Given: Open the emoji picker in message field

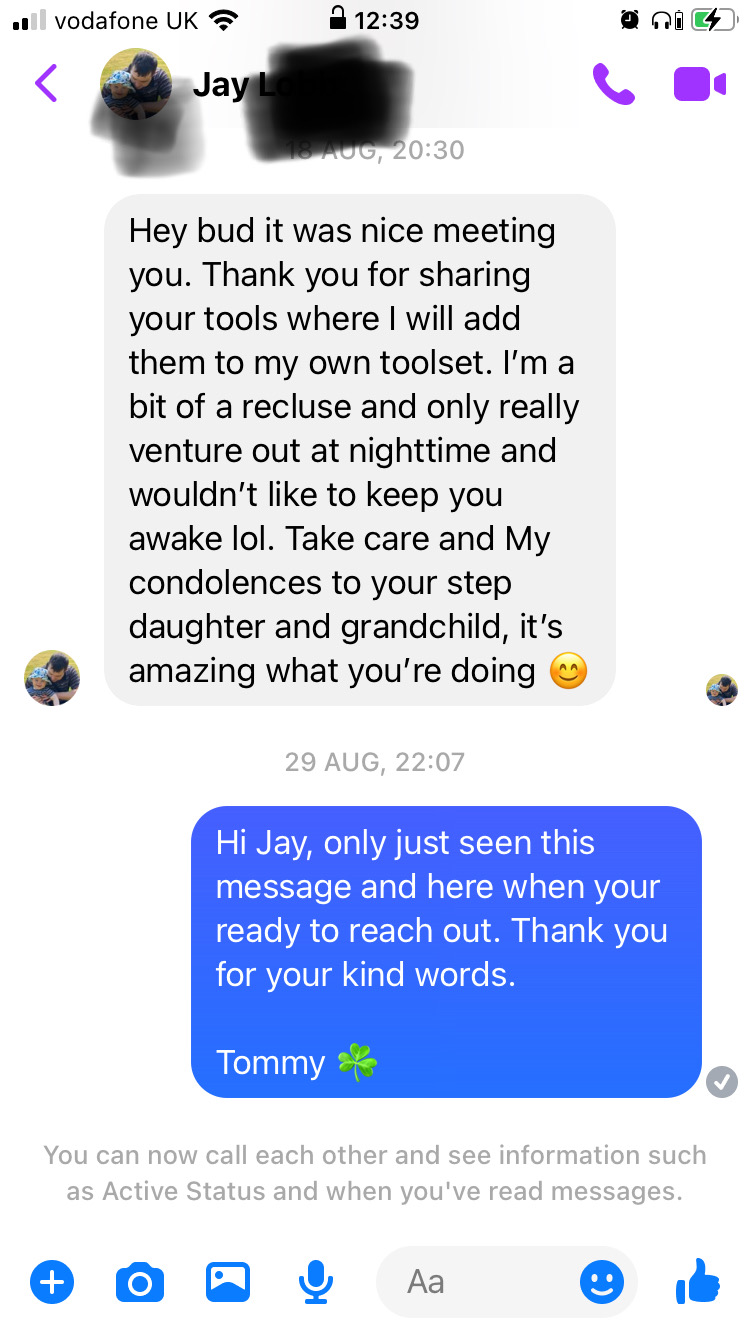Looking at the screenshot, I should coord(602,1281).
